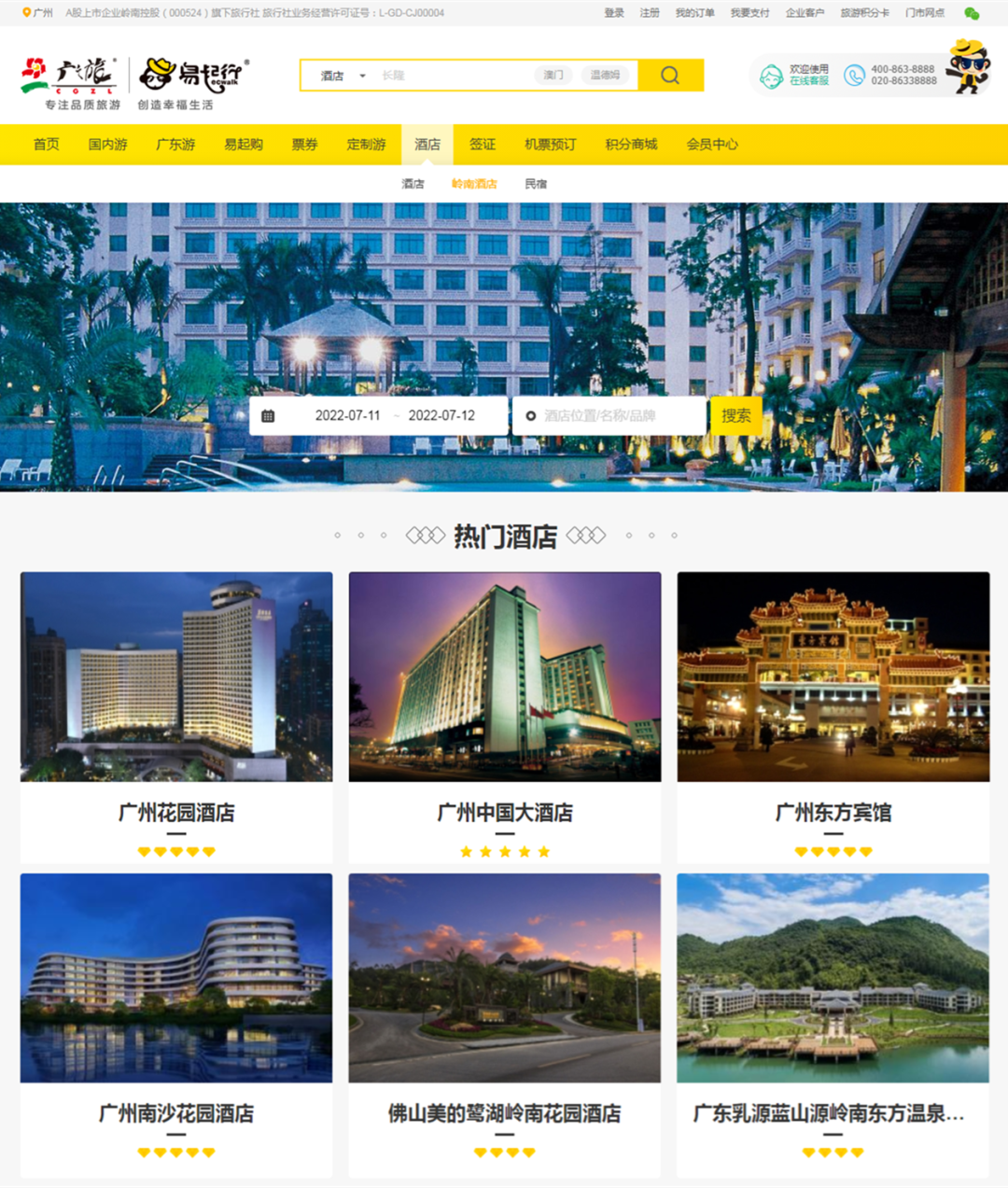Open the check-in date picker 2022-07-11
The image size is (1008, 1188).
click(x=347, y=415)
